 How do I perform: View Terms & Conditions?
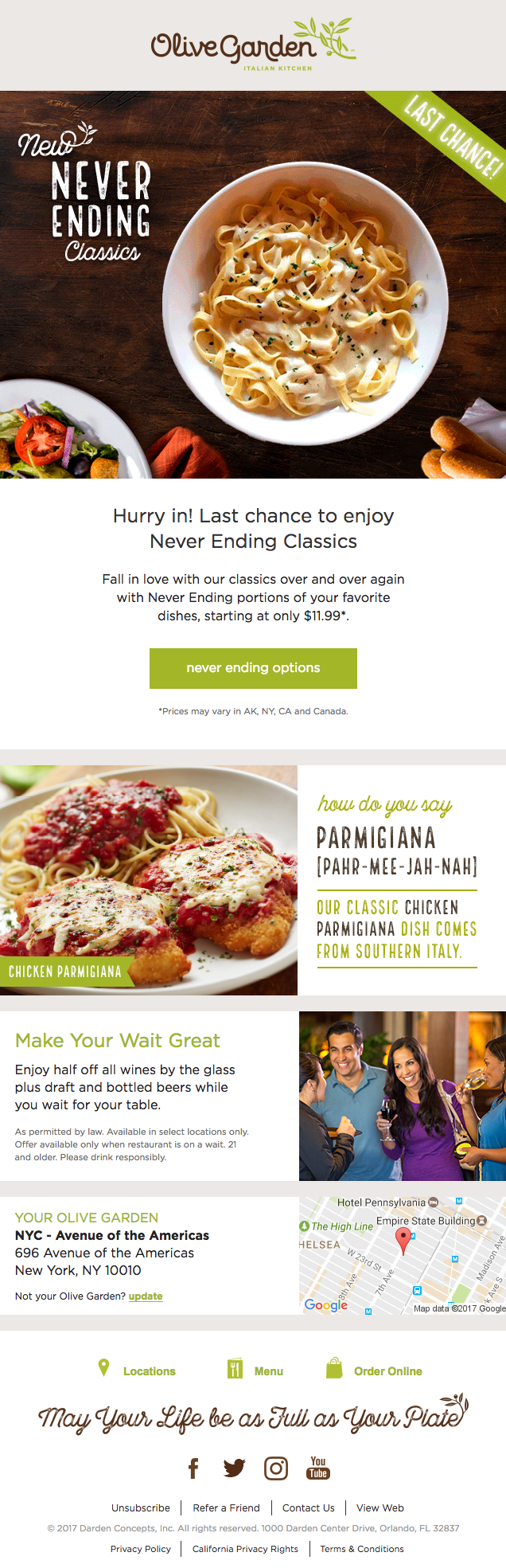point(362,1549)
